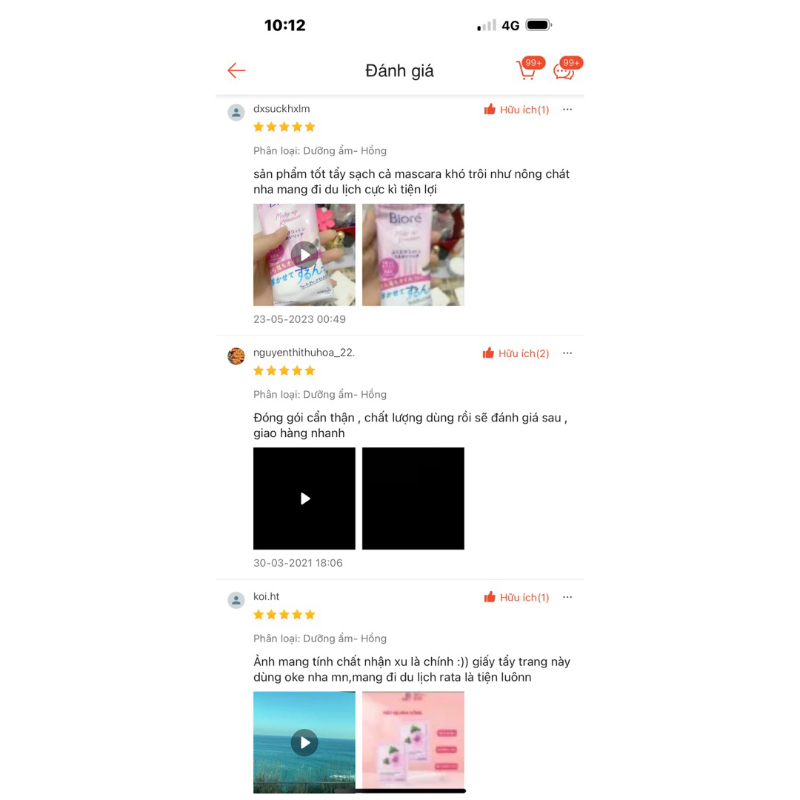View the pink product photo in koi.ht's review

point(413,742)
